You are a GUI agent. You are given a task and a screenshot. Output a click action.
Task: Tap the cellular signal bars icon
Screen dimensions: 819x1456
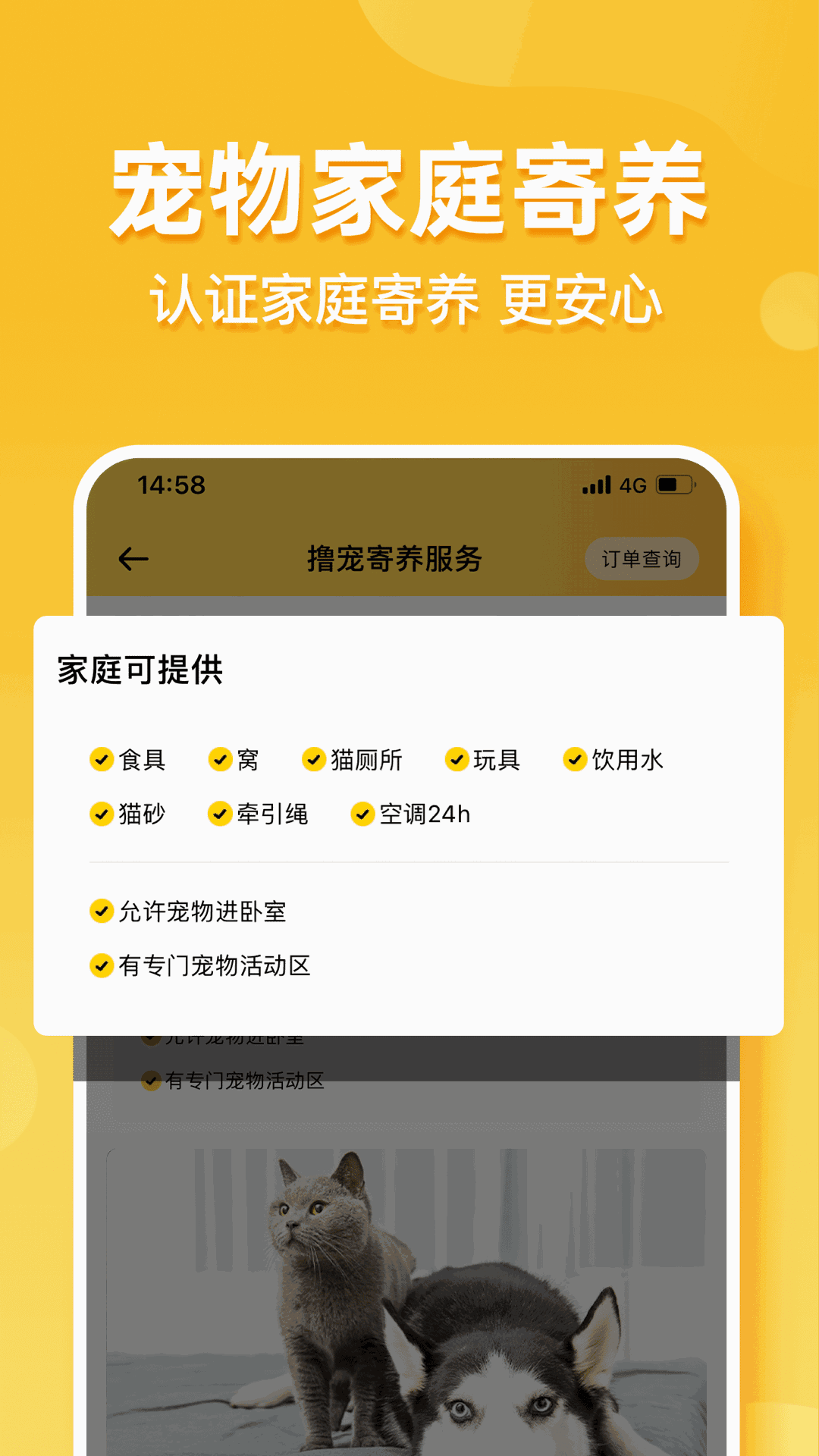pyautogui.click(x=597, y=485)
